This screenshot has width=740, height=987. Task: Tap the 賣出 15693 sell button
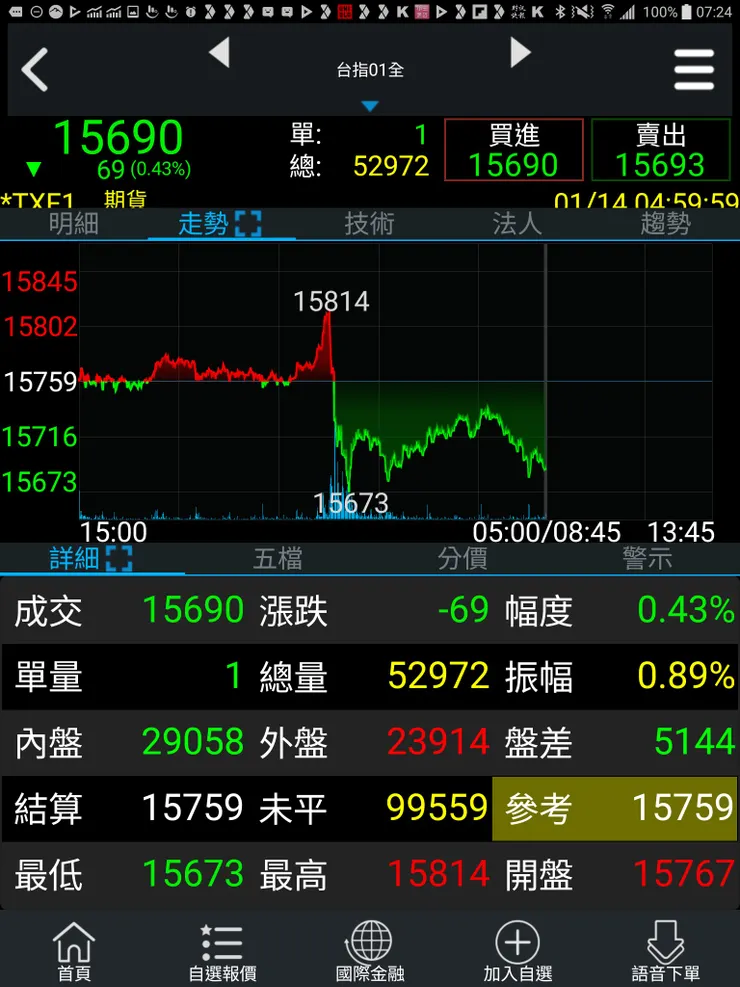point(660,150)
